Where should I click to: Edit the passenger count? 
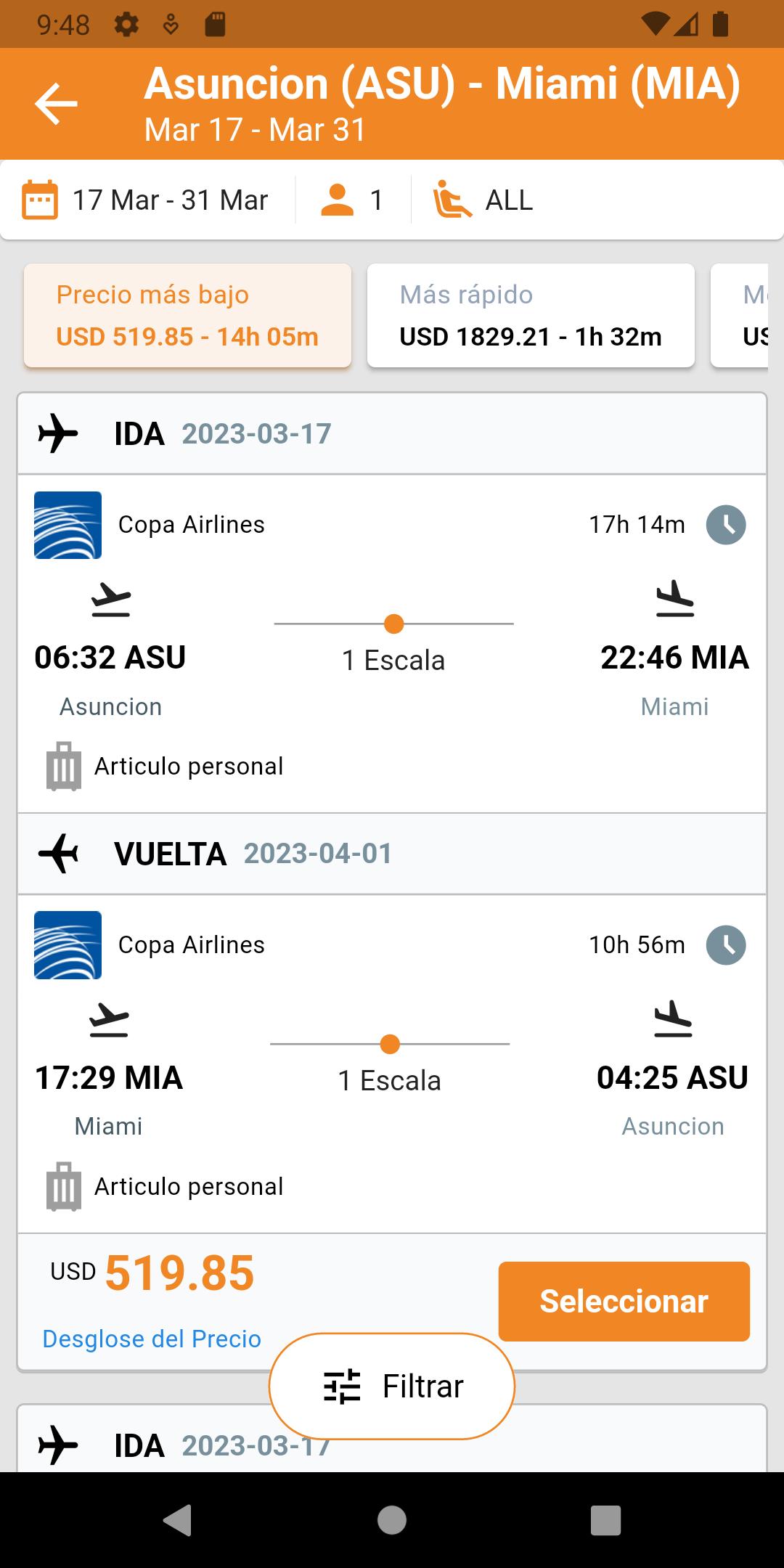(352, 200)
